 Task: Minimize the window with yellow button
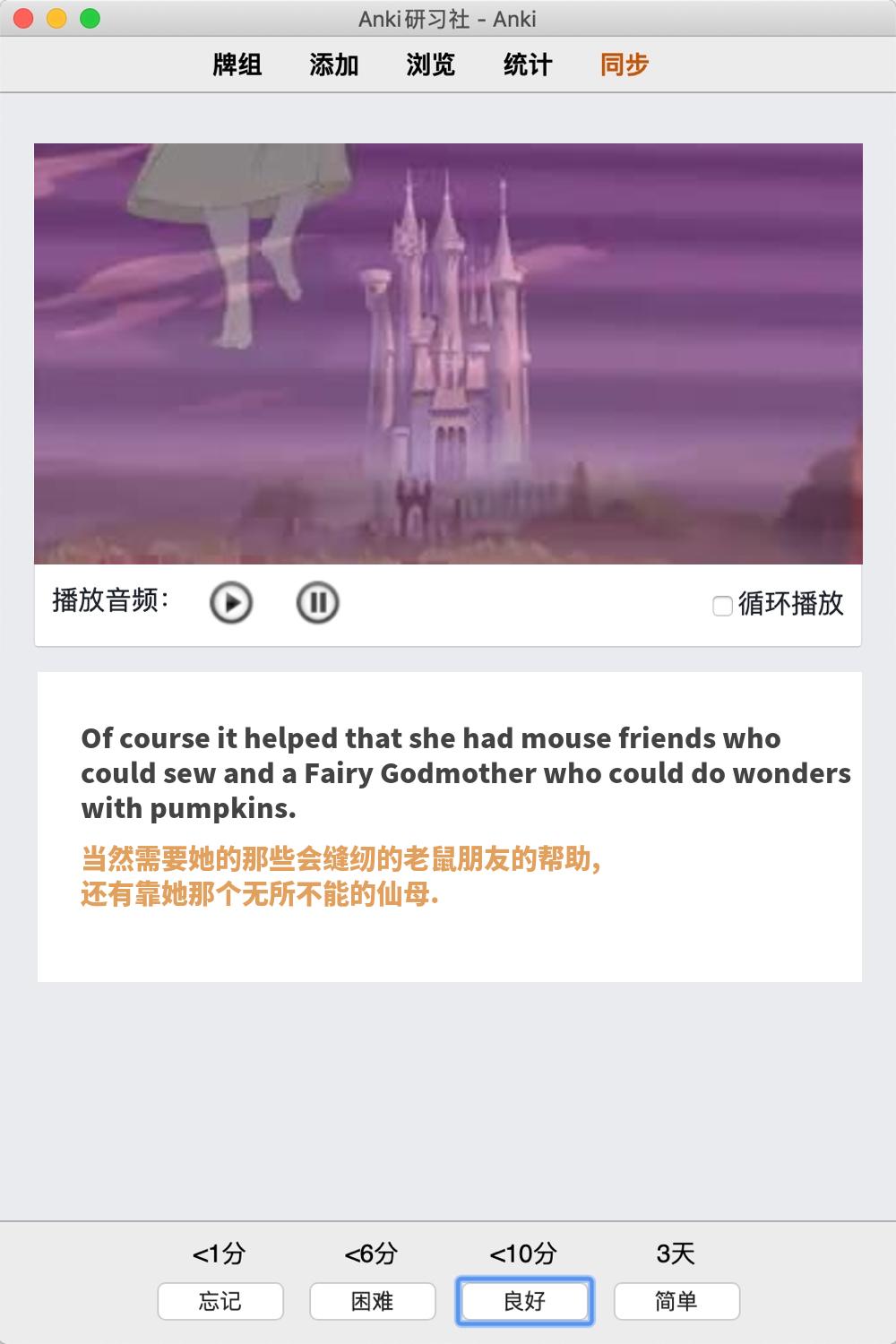(57, 19)
